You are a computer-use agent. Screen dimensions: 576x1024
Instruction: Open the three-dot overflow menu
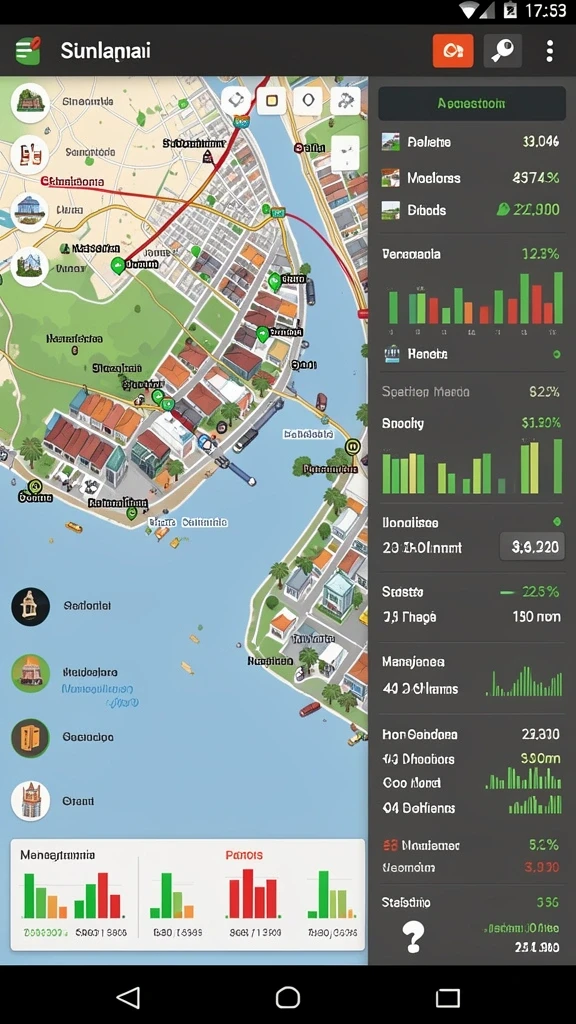(x=550, y=51)
